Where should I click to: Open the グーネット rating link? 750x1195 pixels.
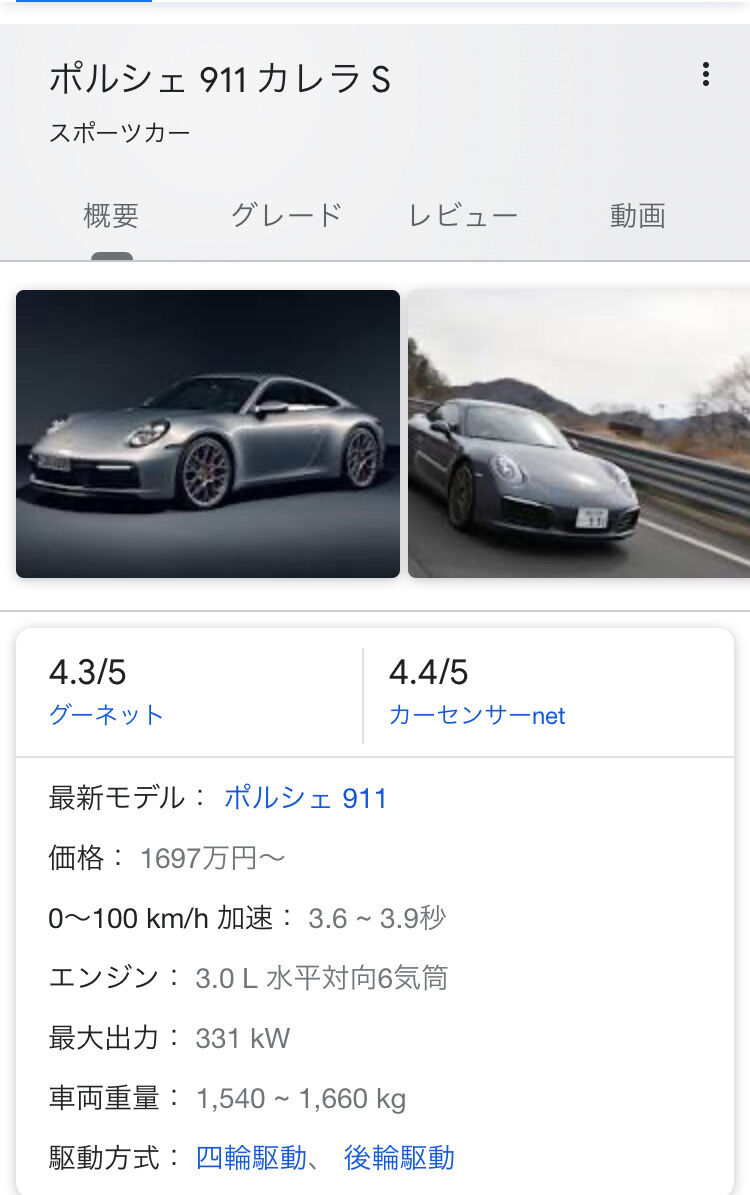point(107,715)
